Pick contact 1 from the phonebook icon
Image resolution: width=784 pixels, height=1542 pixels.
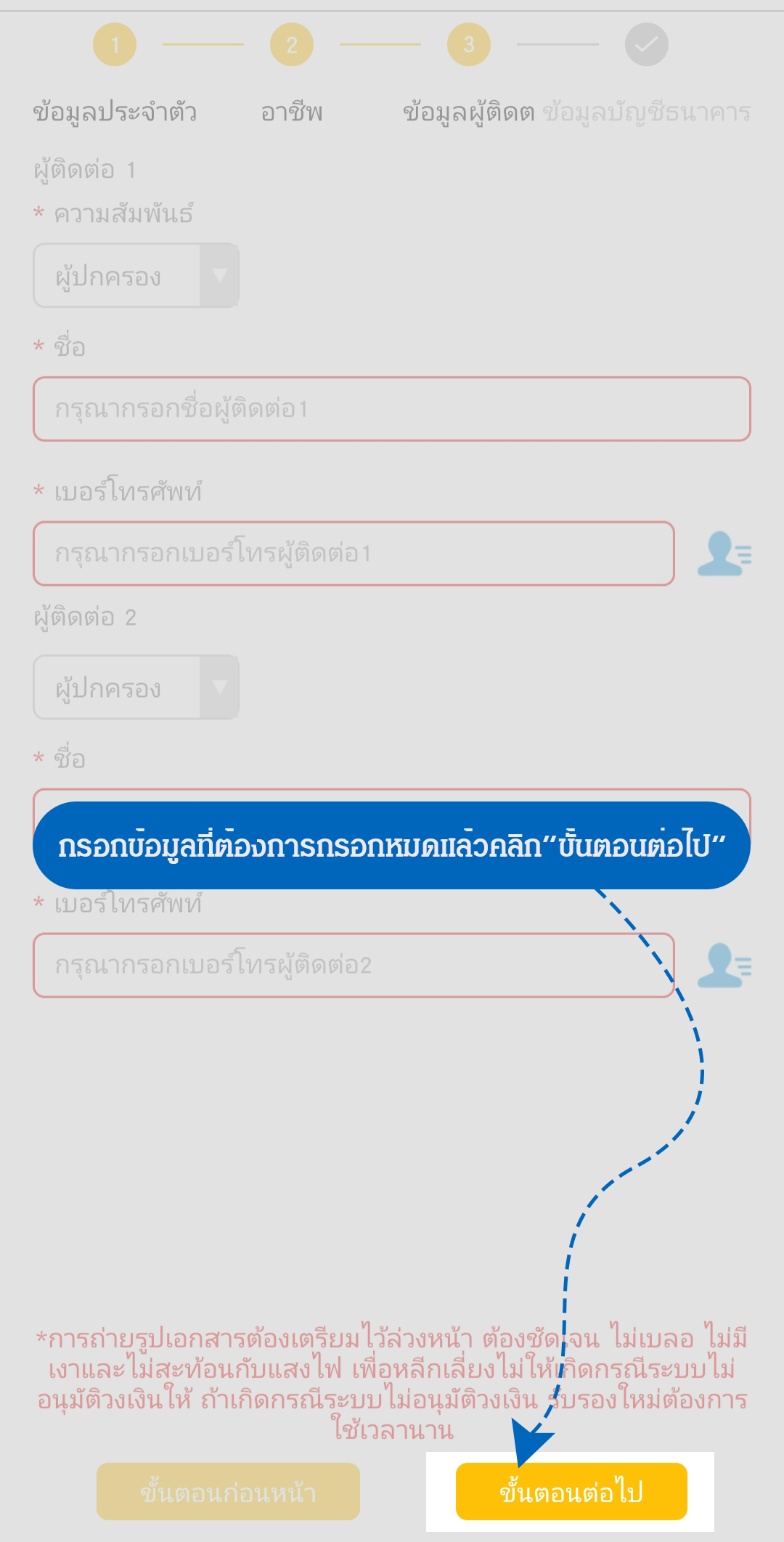(x=724, y=554)
